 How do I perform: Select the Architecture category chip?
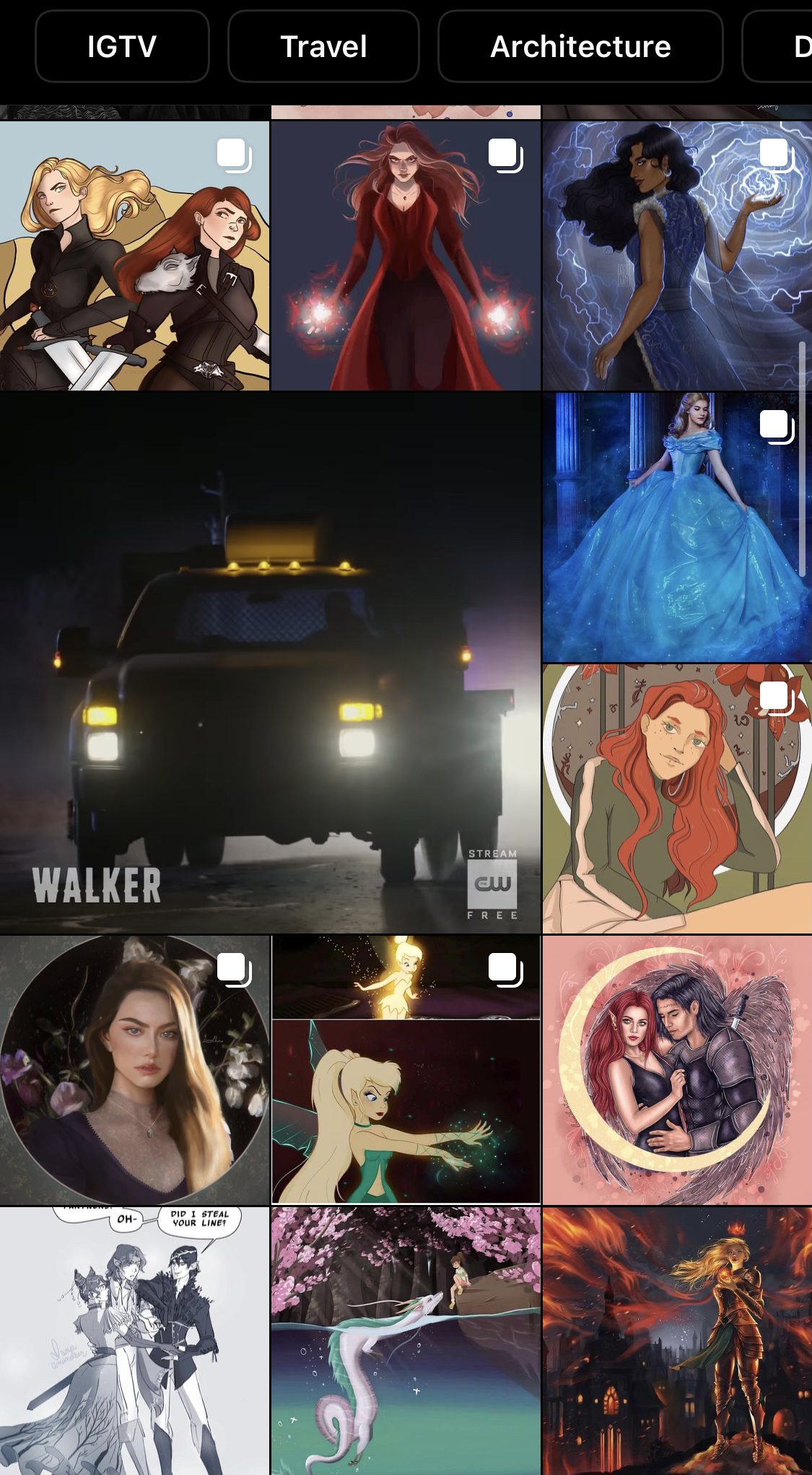pyautogui.click(x=580, y=47)
